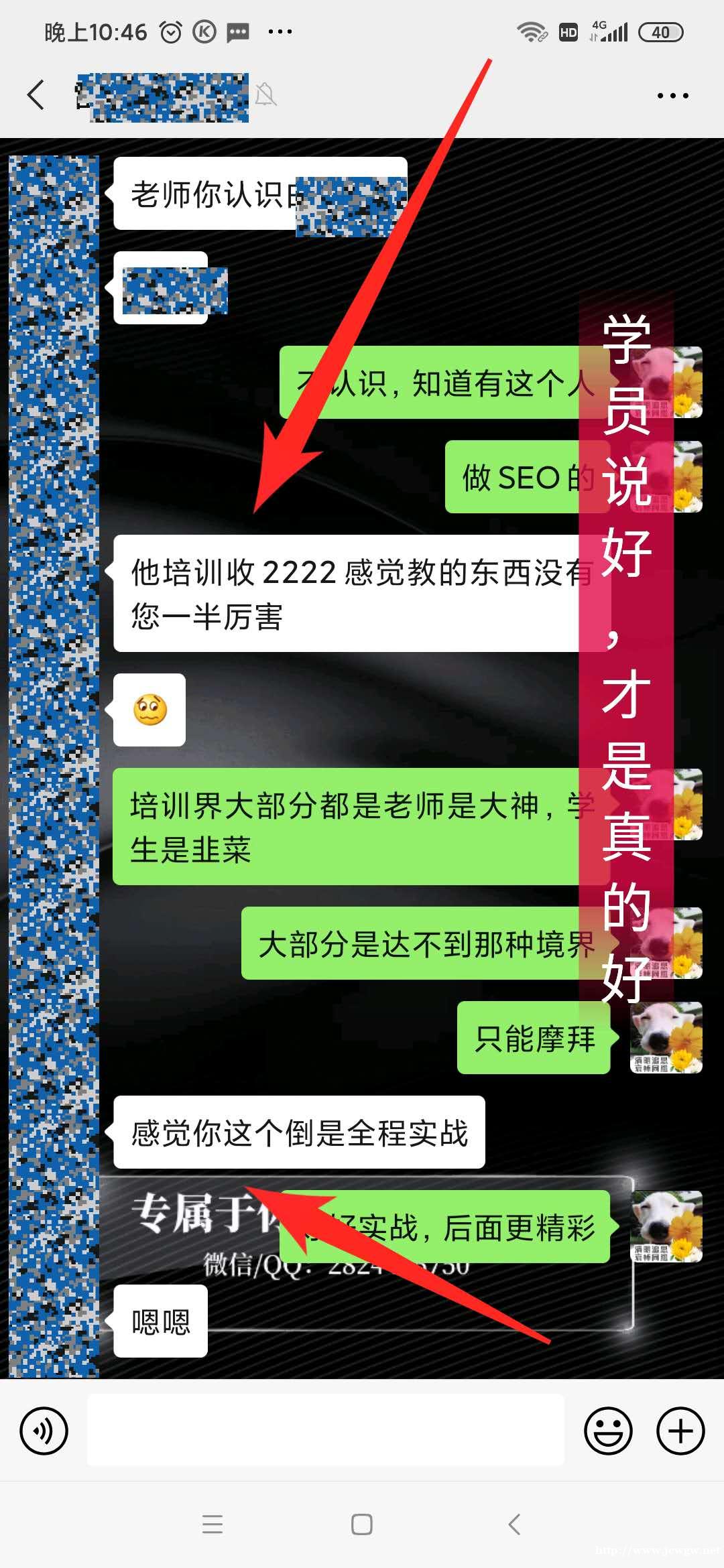The height and width of the screenshot is (1568, 724).
Task: Tap the voice input icon left of the text box
Action: (x=43, y=1431)
